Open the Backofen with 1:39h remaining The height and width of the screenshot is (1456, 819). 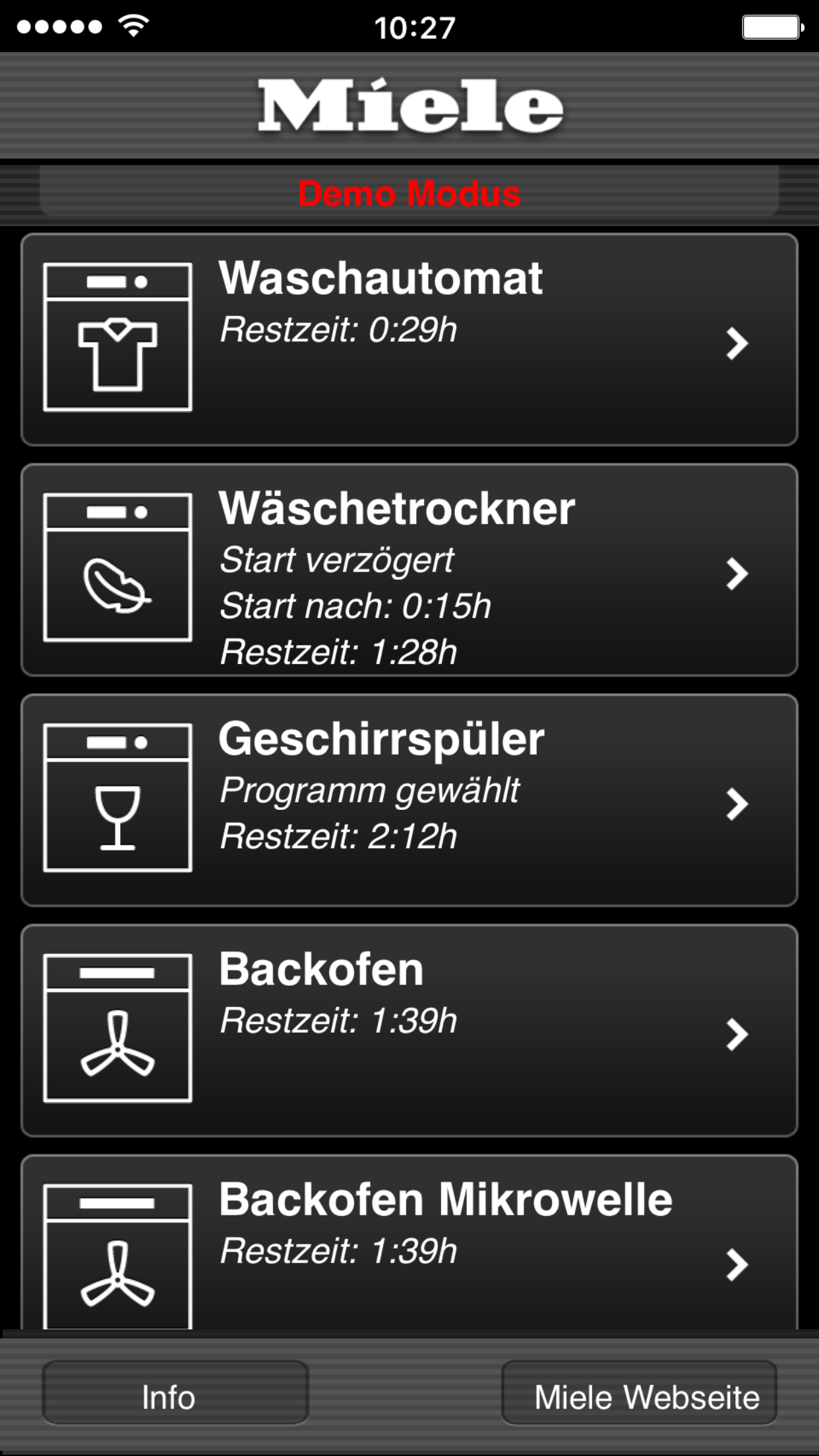pyautogui.click(x=409, y=1031)
